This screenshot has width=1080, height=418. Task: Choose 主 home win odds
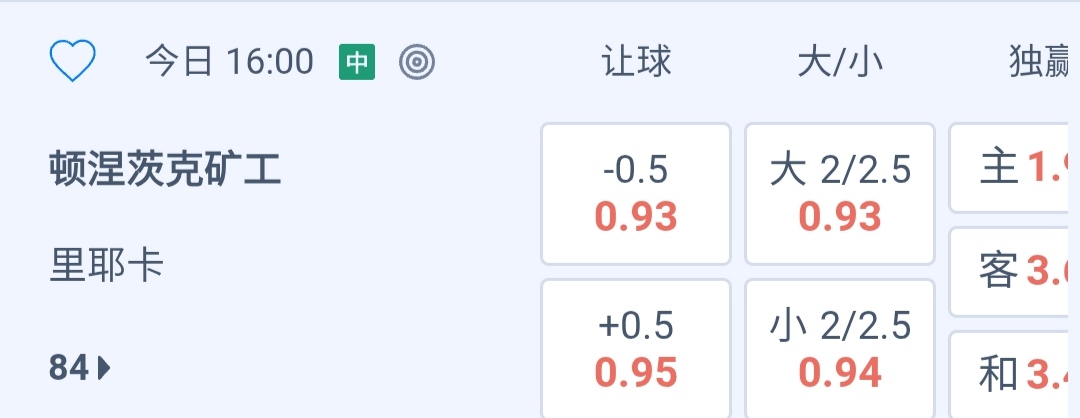pyautogui.click(x=1015, y=168)
